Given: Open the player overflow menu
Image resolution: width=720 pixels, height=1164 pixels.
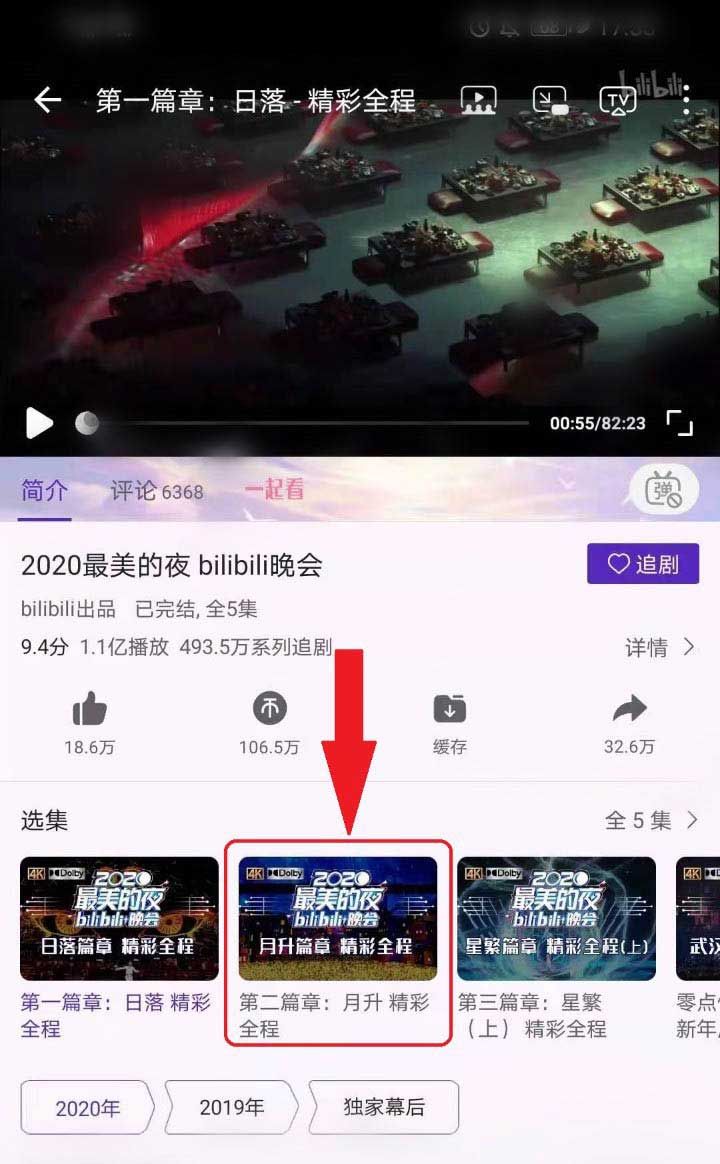Looking at the screenshot, I should 686,100.
